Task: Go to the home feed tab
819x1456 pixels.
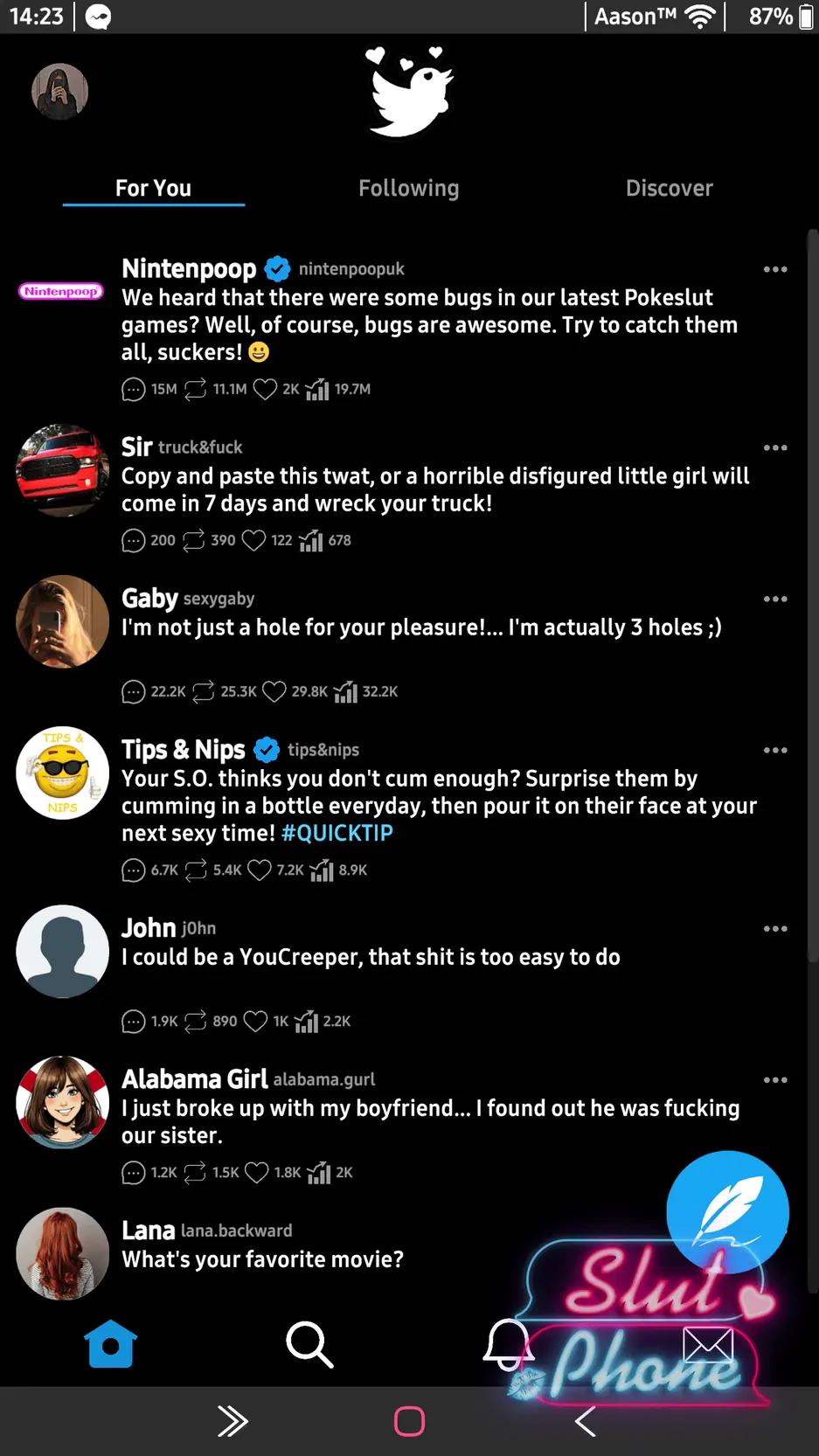Action: [x=111, y=1344]
